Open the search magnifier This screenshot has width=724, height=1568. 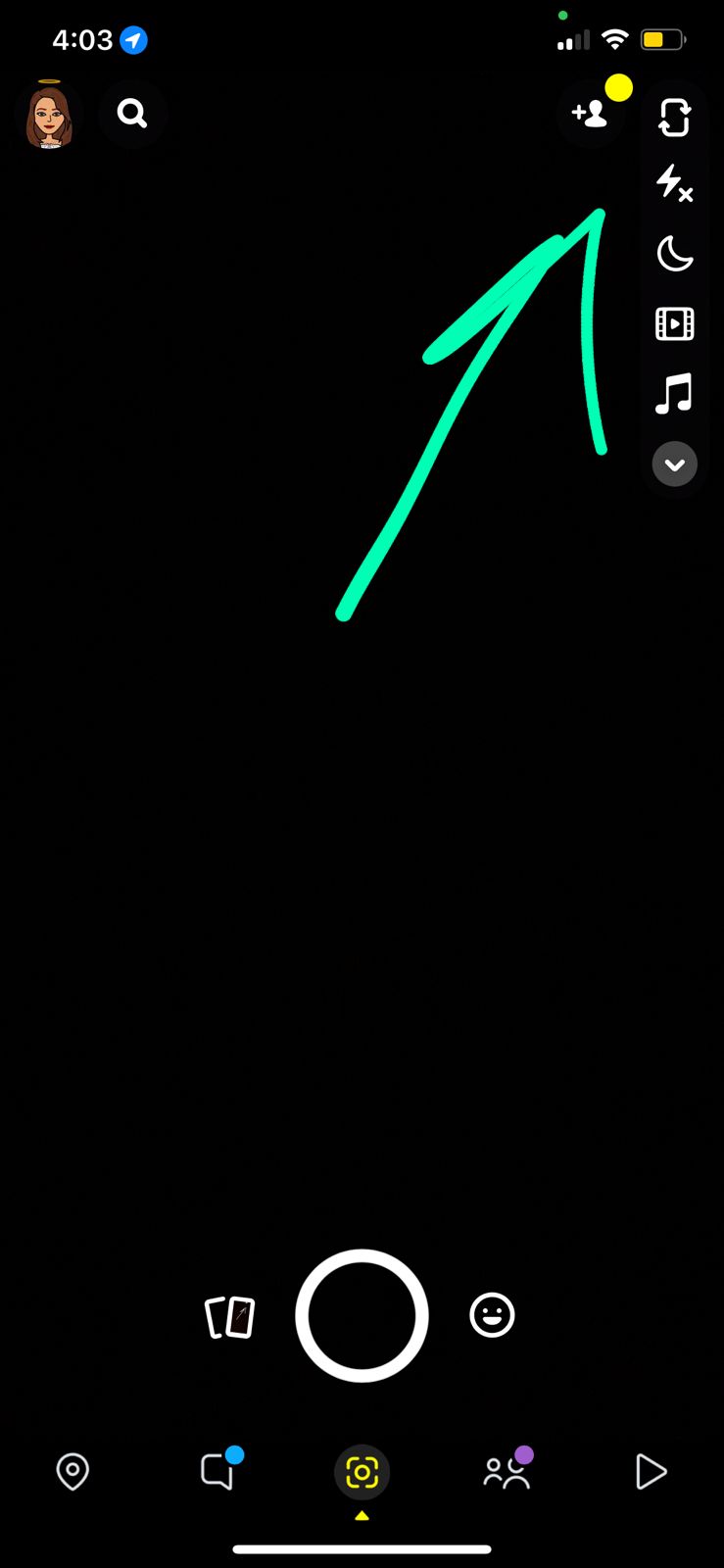[x=132, y=114]
